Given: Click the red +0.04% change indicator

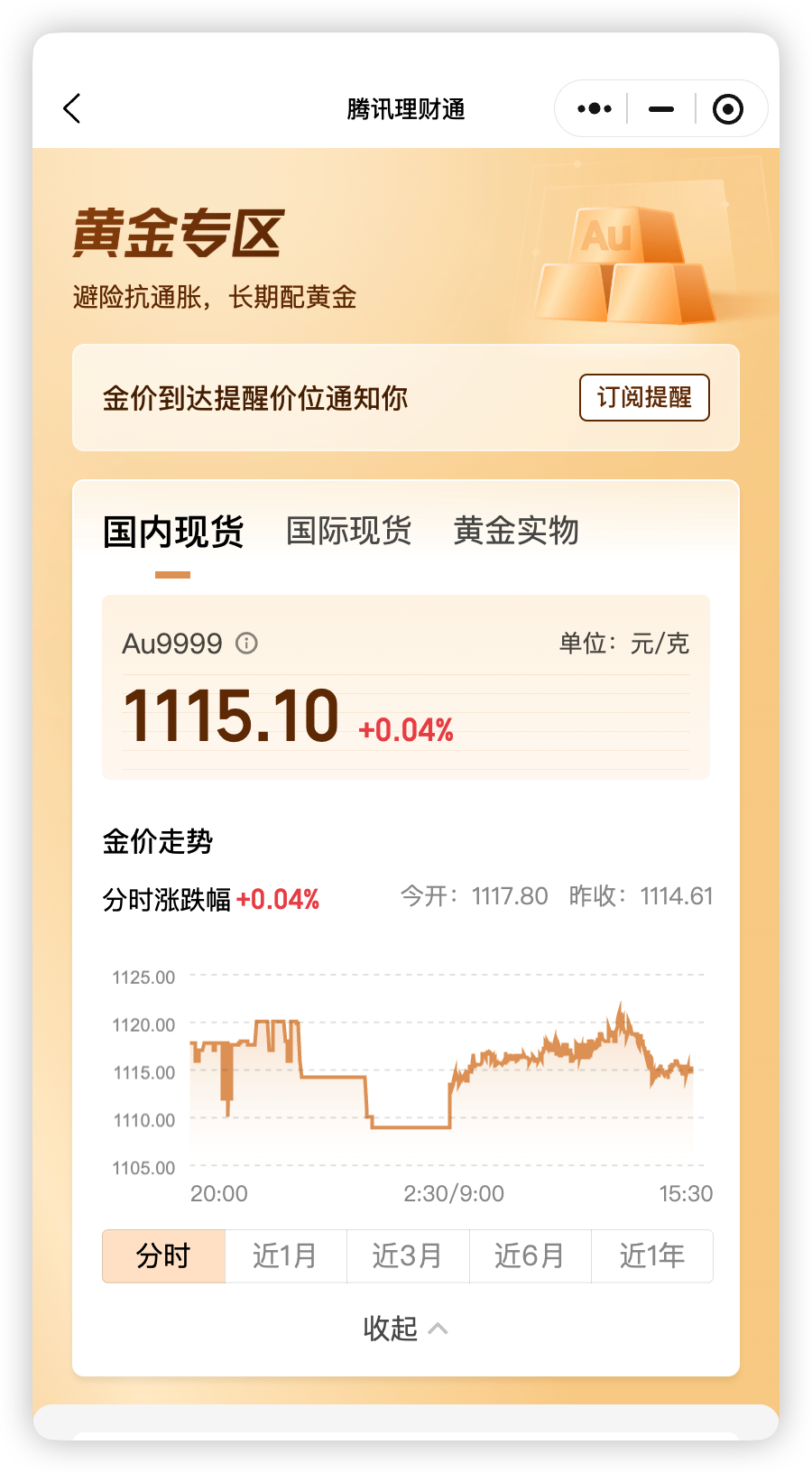Looking at the screenshot, I should [405, 729].
